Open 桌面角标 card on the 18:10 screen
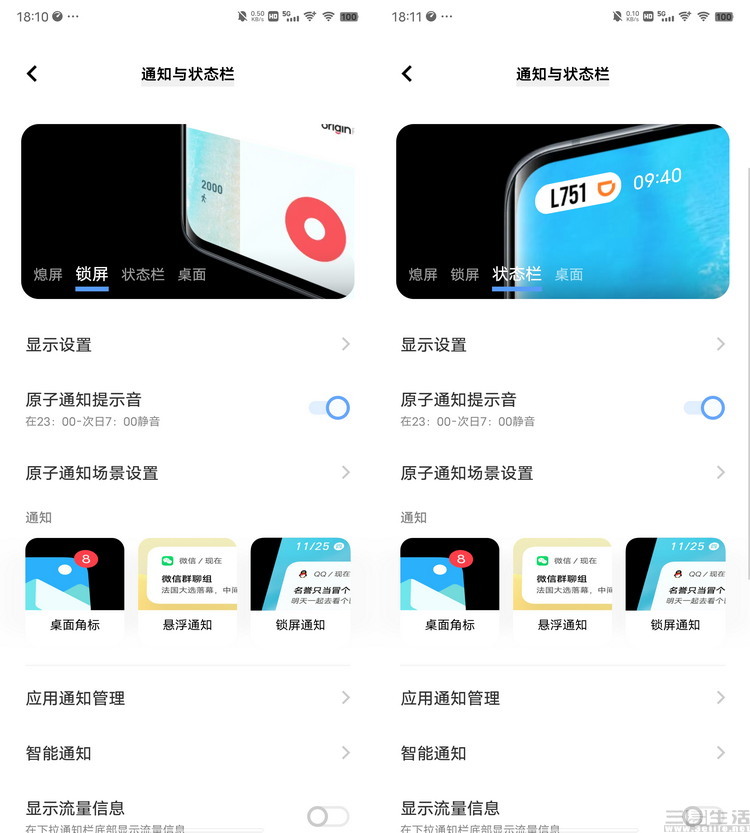750x833 pixels. (x=75, y=587)
